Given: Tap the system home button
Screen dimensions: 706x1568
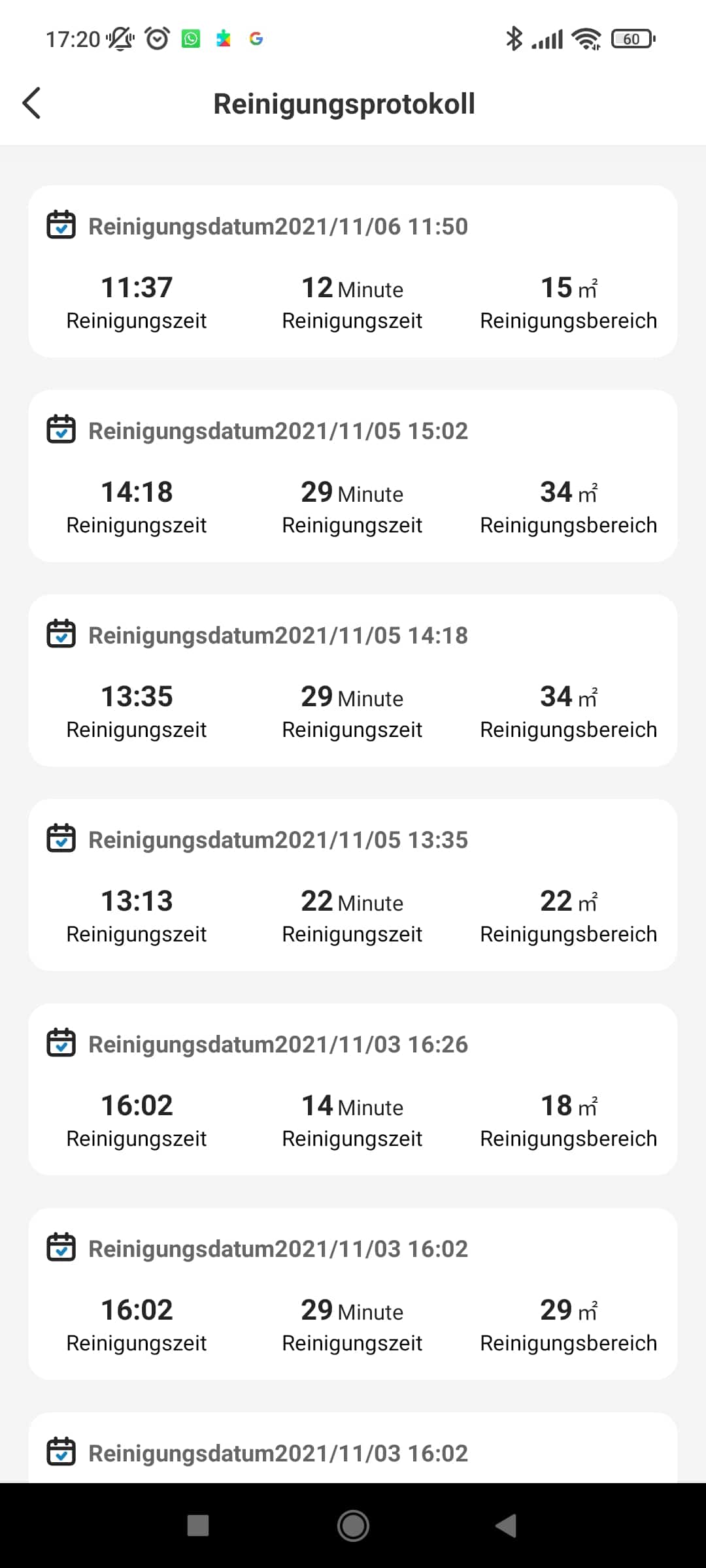Looking at the screenshot, I should [353, 1526].
